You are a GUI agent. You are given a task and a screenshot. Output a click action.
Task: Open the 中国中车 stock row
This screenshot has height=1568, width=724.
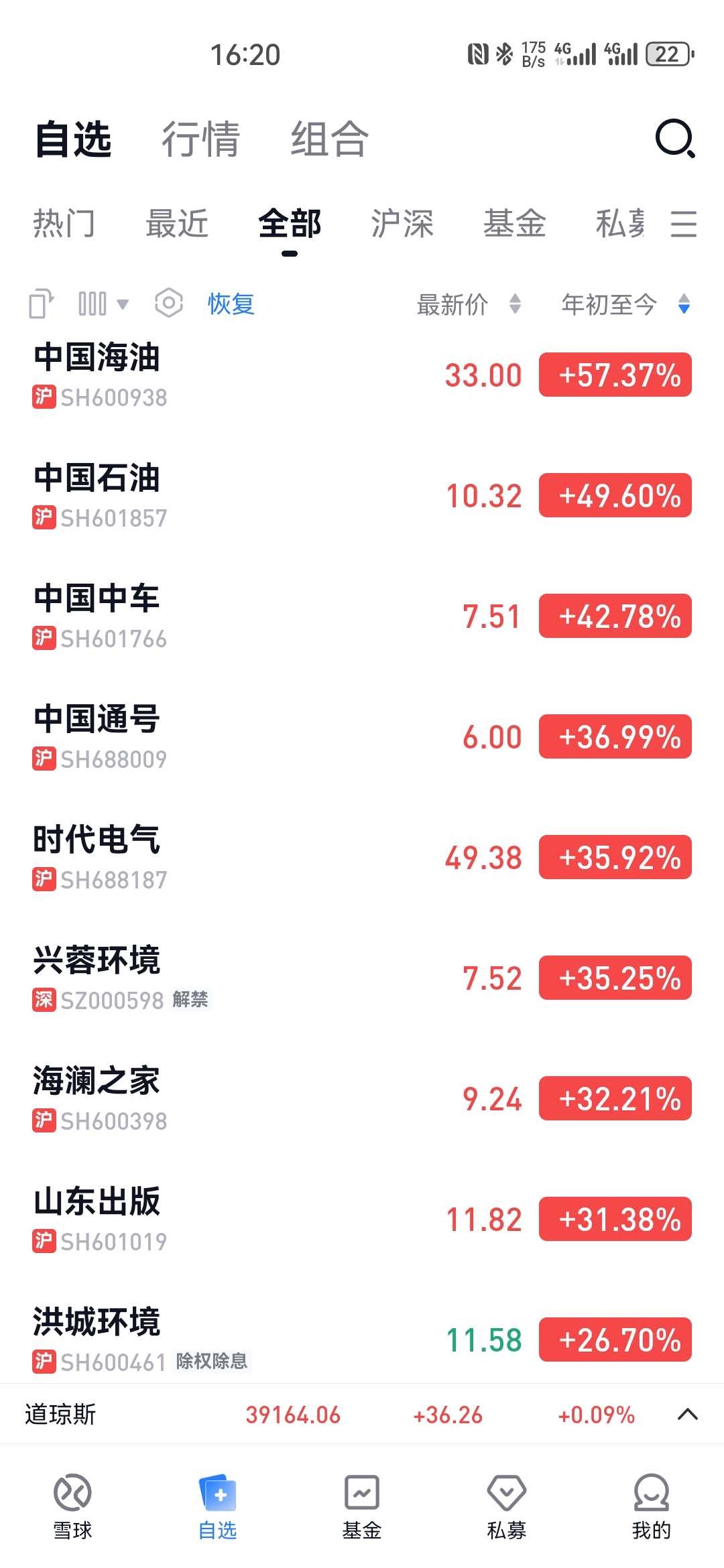pyautogui.click(x=362, y=616)
